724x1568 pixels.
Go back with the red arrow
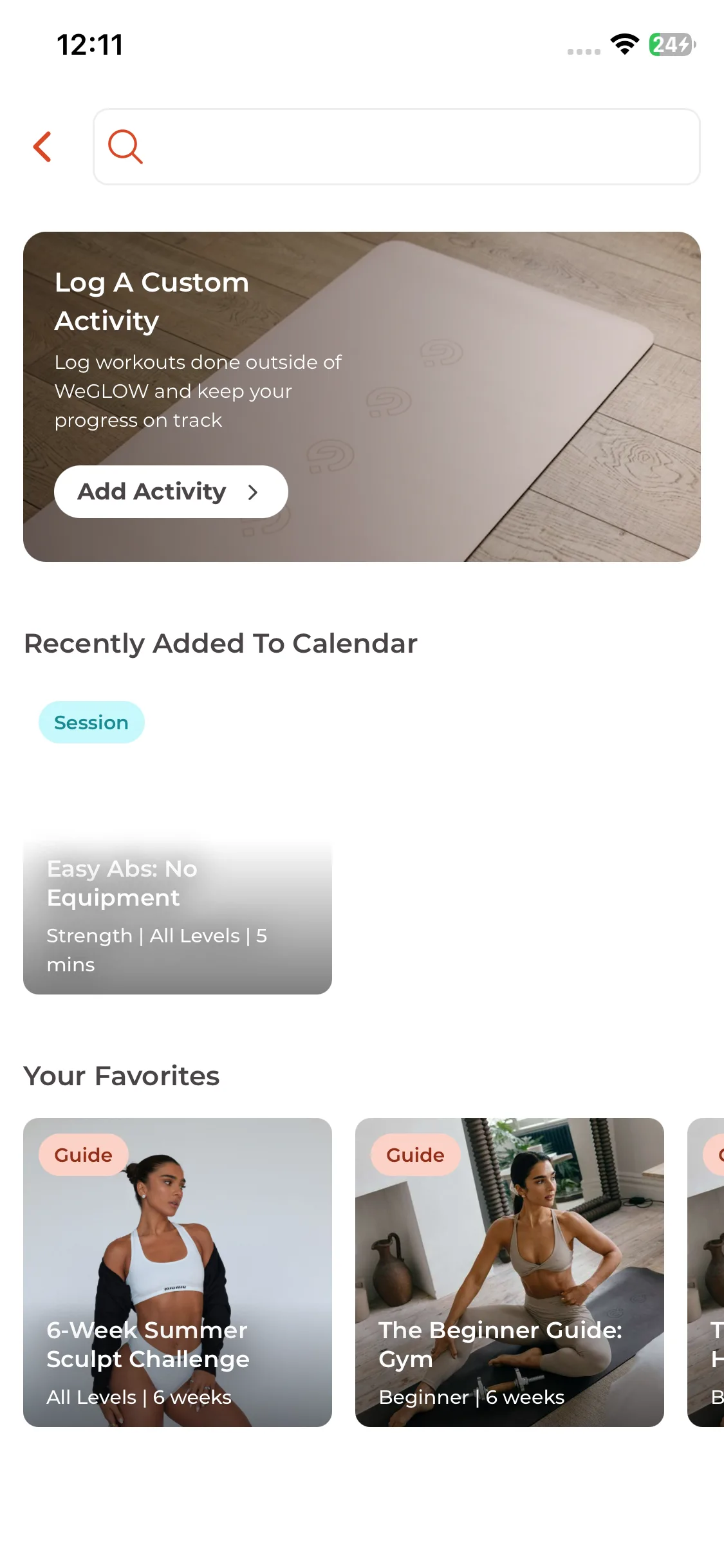42,147
